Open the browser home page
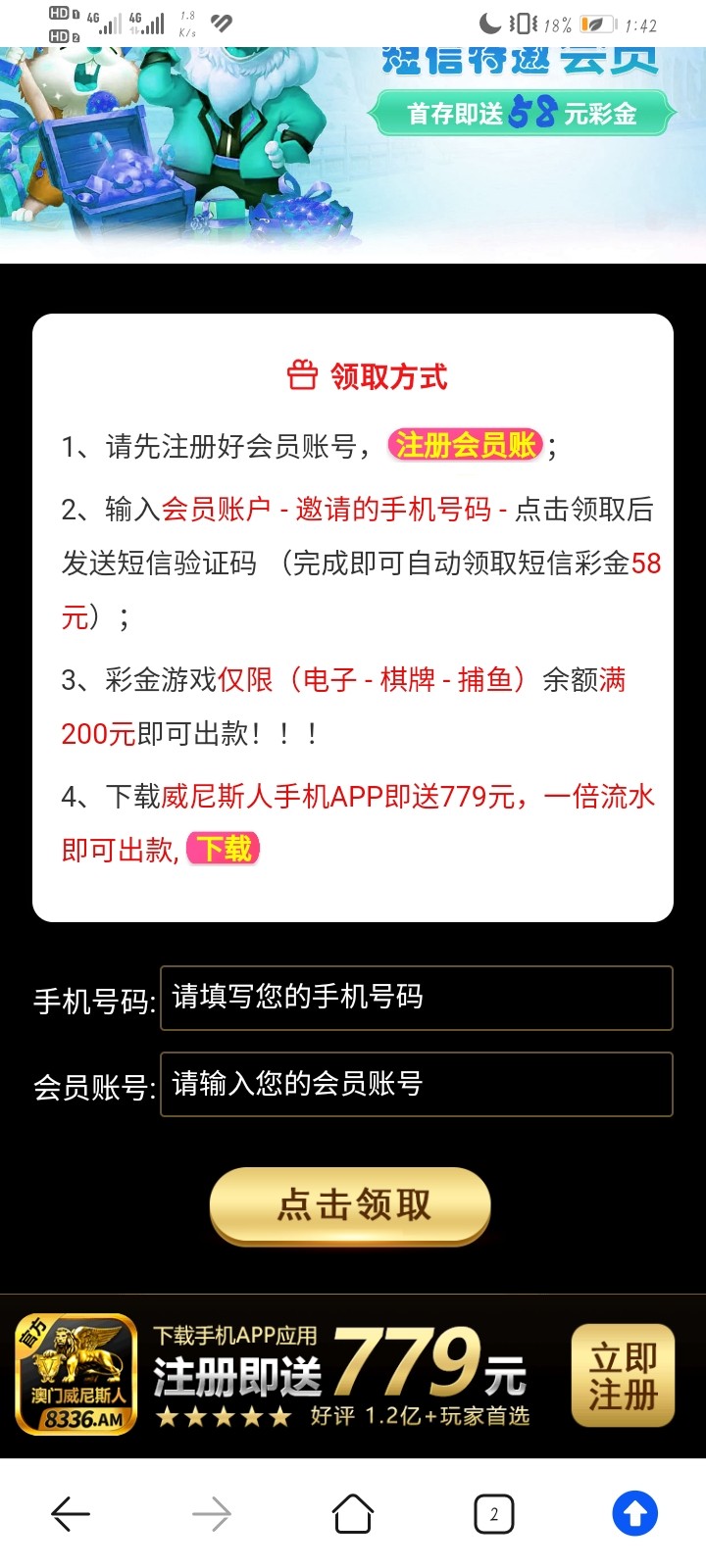 [x=353, y=1514]
